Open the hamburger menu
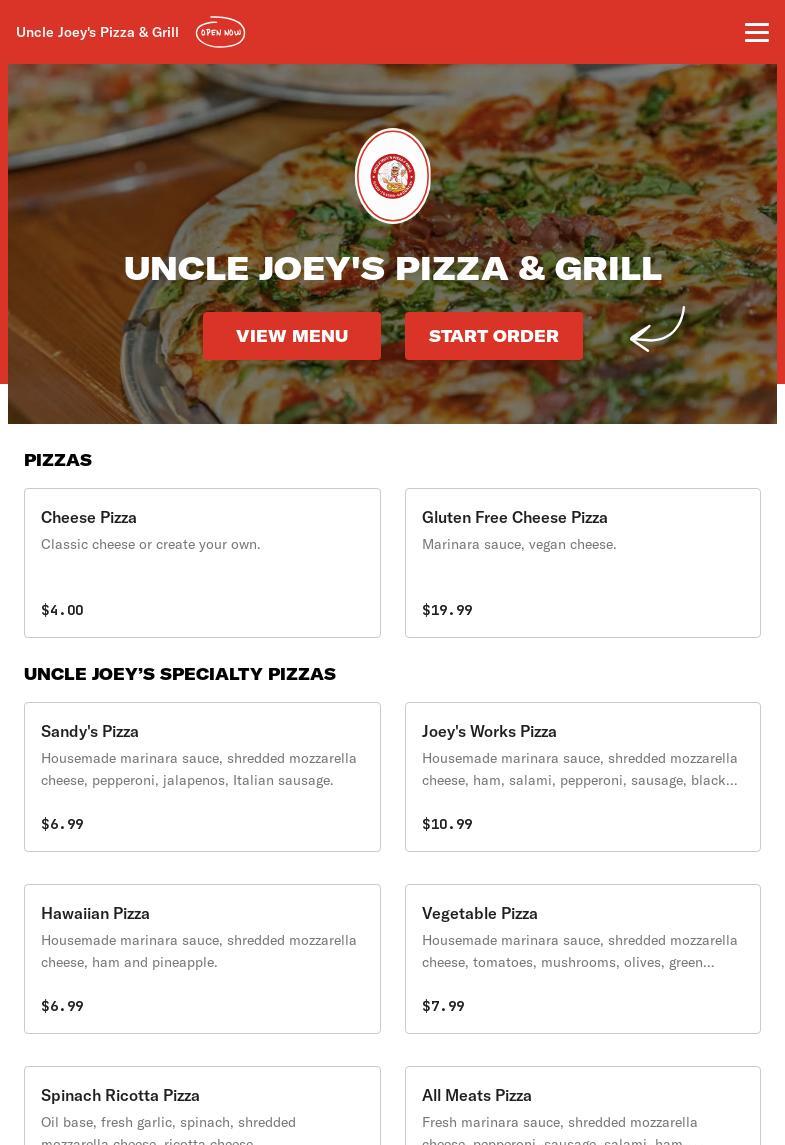This screenshot has width=785, height=1145. (756, 32)
